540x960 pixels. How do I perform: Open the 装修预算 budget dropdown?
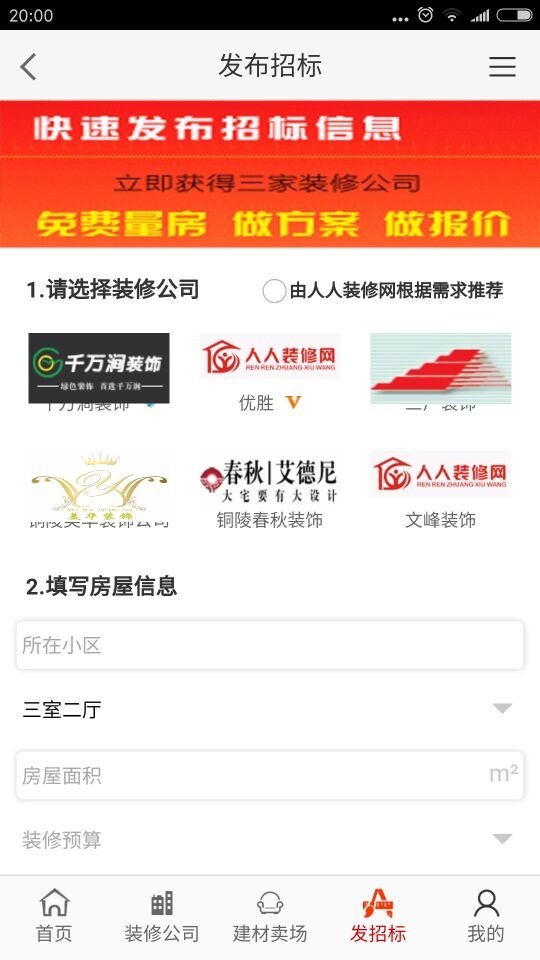click(270, 840)
